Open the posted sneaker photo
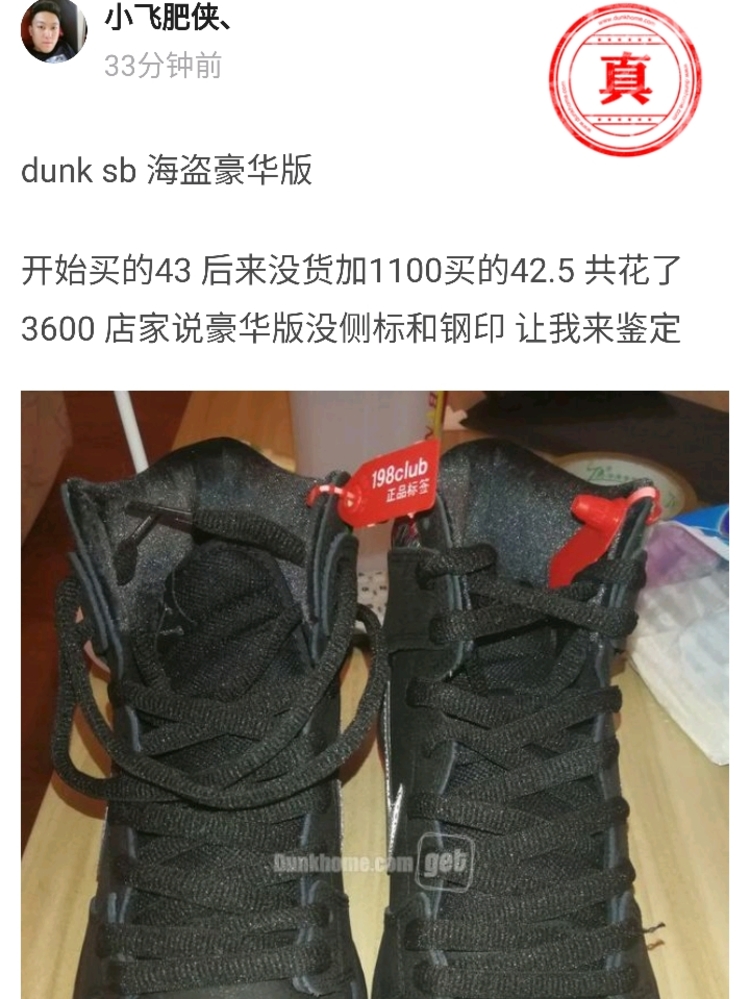Image resolution: width=750 pixels, height=999 pixels. (375, 694)
